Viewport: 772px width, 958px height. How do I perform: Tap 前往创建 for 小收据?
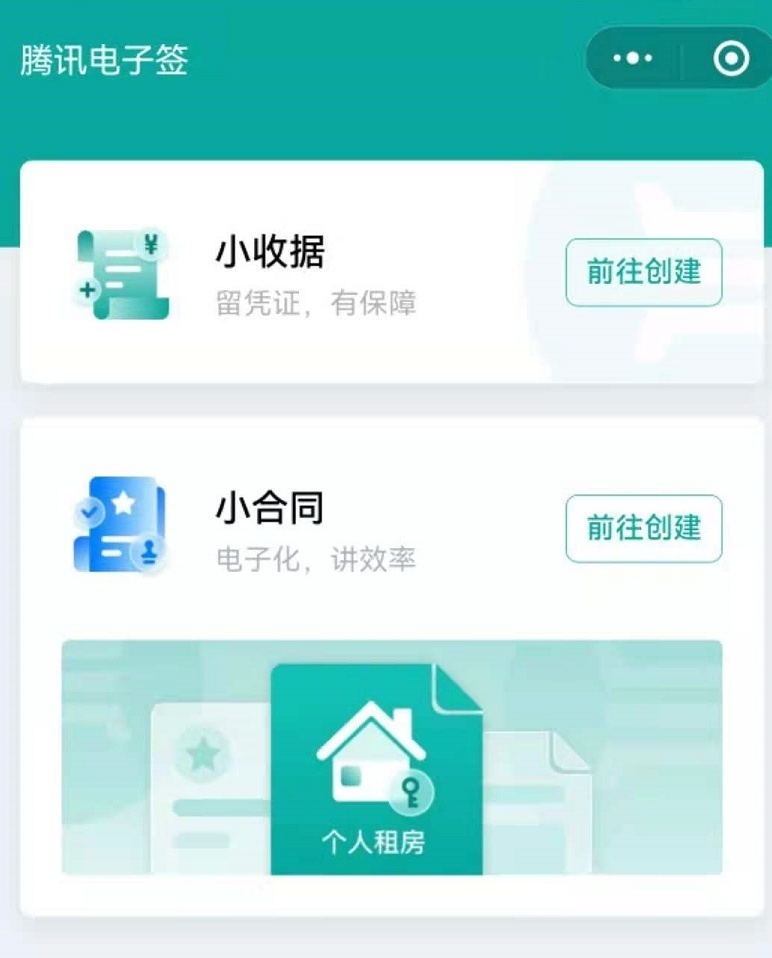point(643,272)
